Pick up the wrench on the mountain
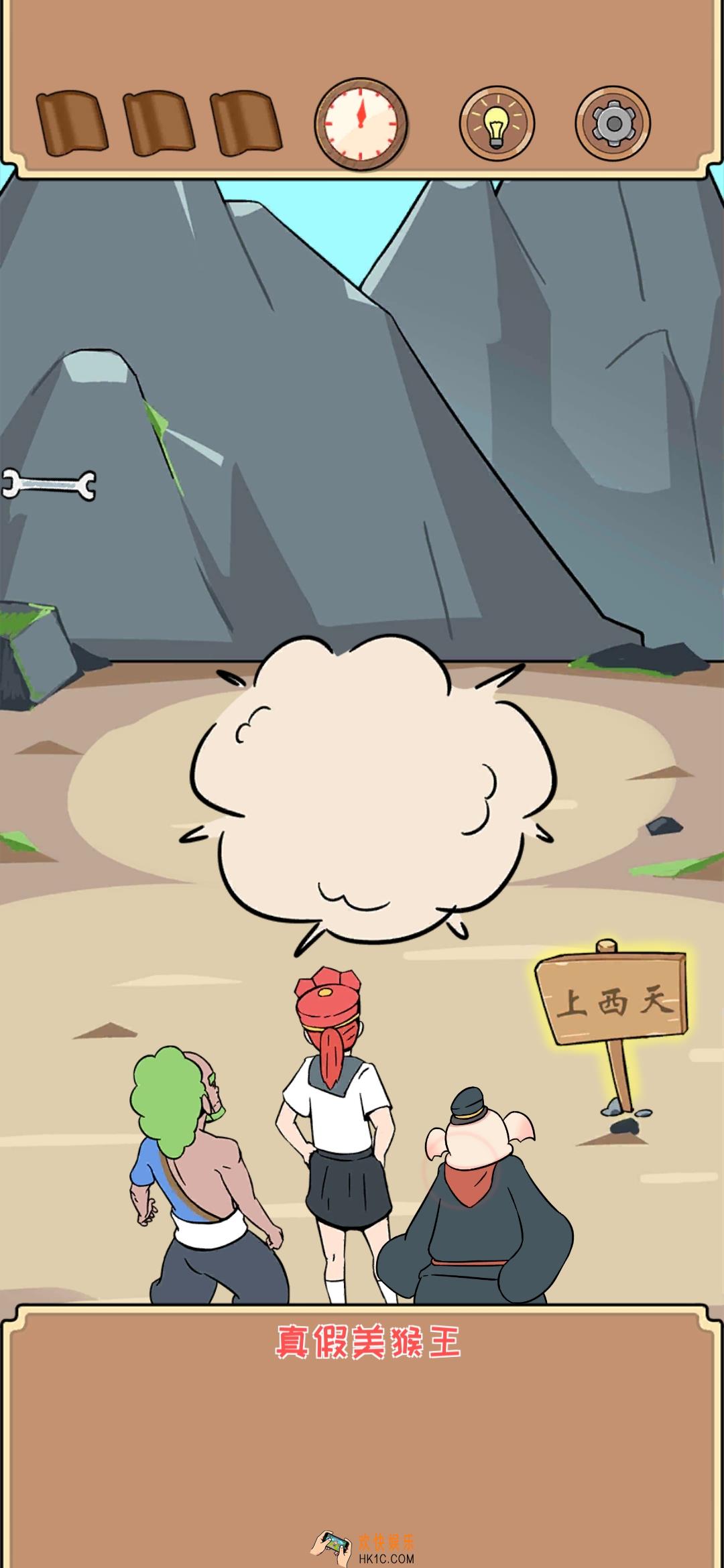 [48, 484]
